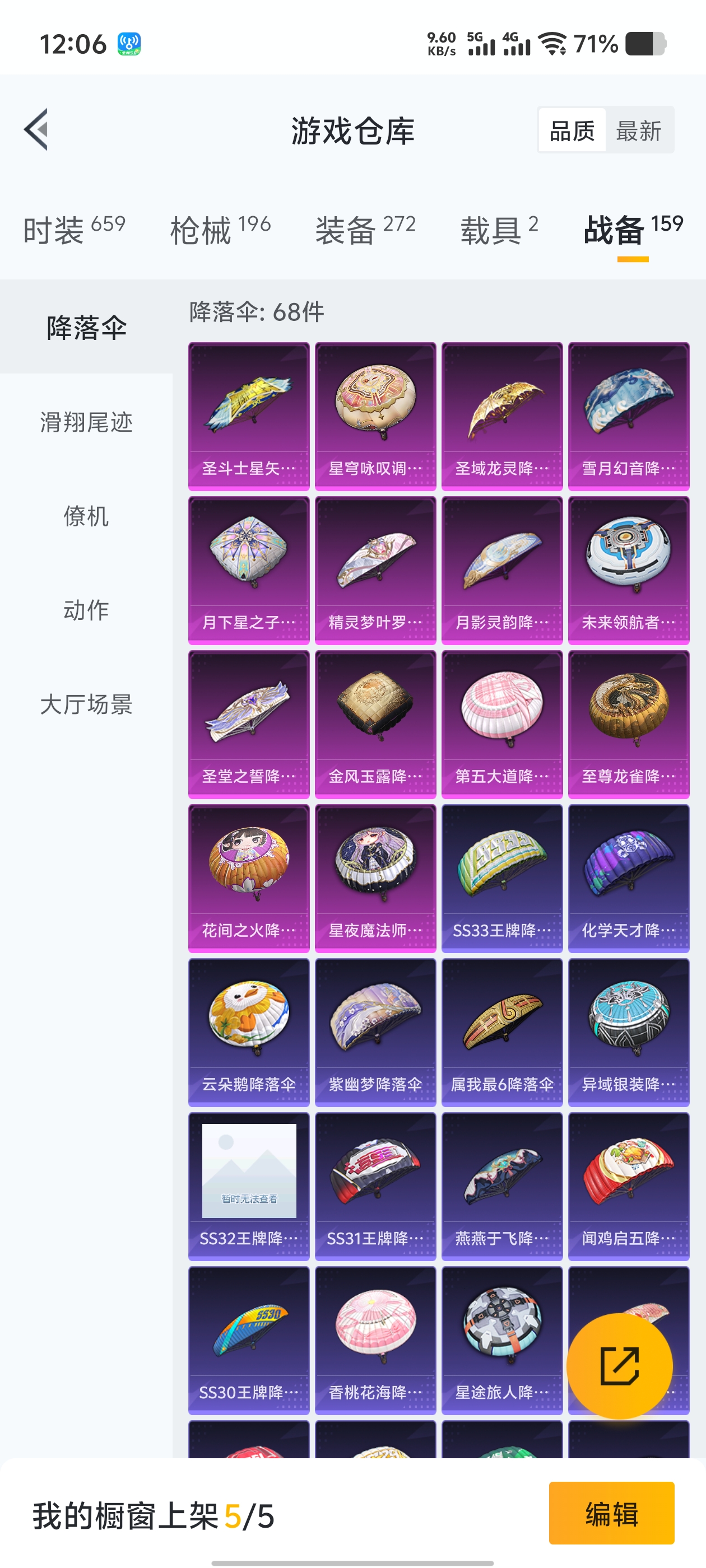Select 滑翔尾迹 in the sidebar
This screenshot has height=1568, width=706.
[x=86, y=422]
